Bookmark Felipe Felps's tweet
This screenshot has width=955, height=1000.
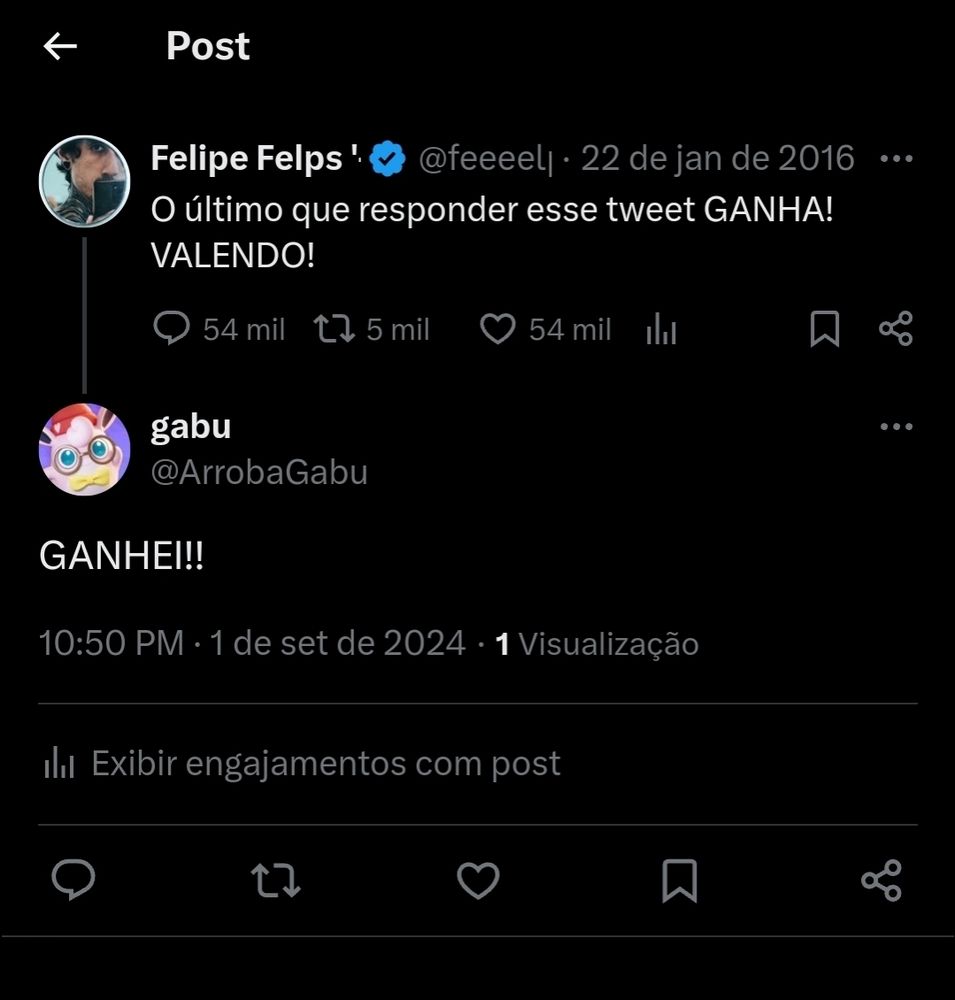click(824, 329)
